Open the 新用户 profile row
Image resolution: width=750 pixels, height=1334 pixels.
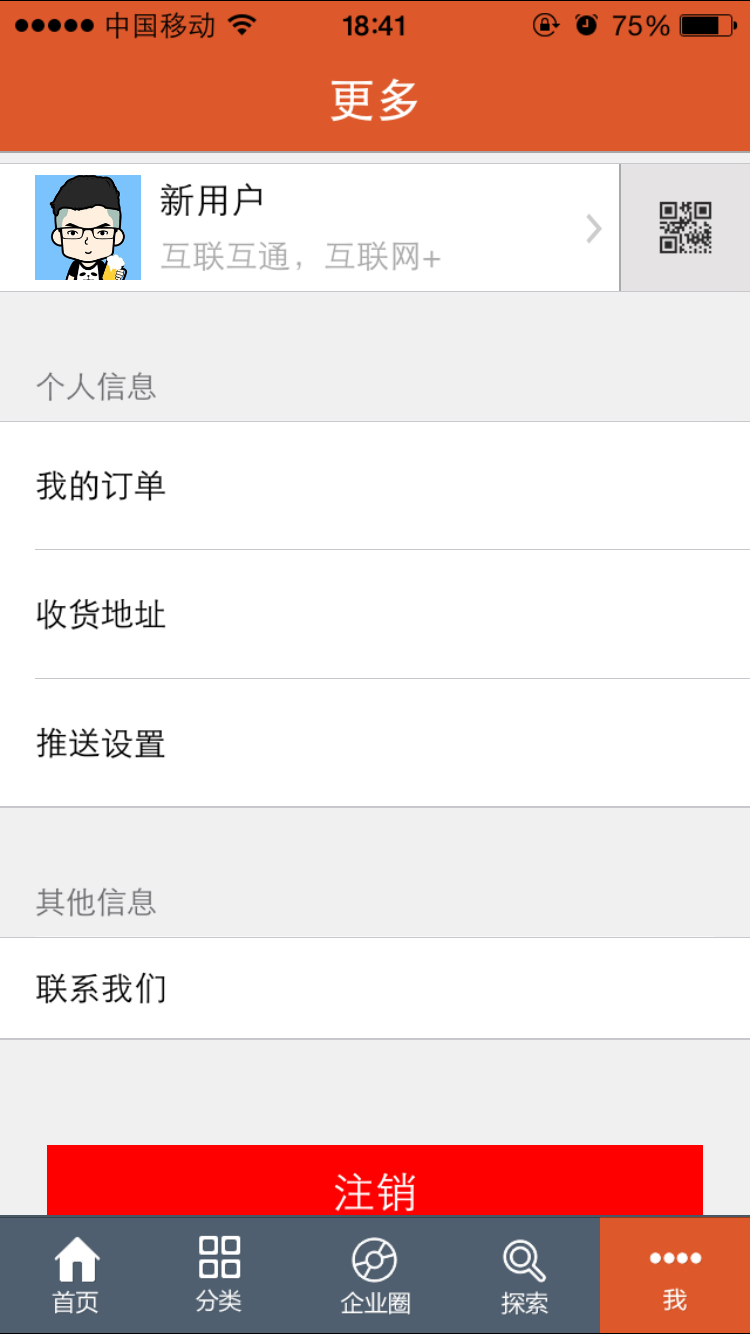coord(310,228)
